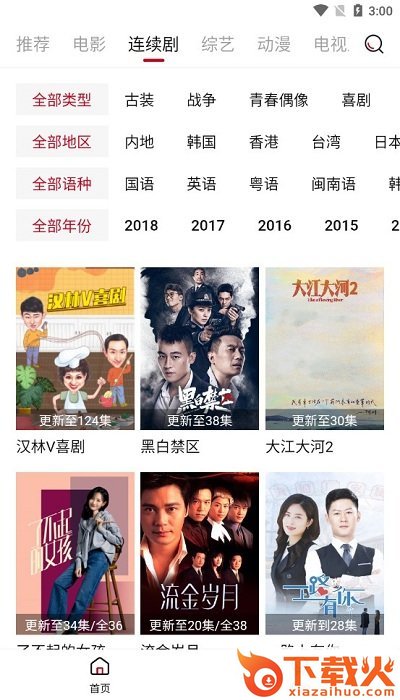
Task: Select the 全部类型 filter
Action: click(x=62, y=100)
